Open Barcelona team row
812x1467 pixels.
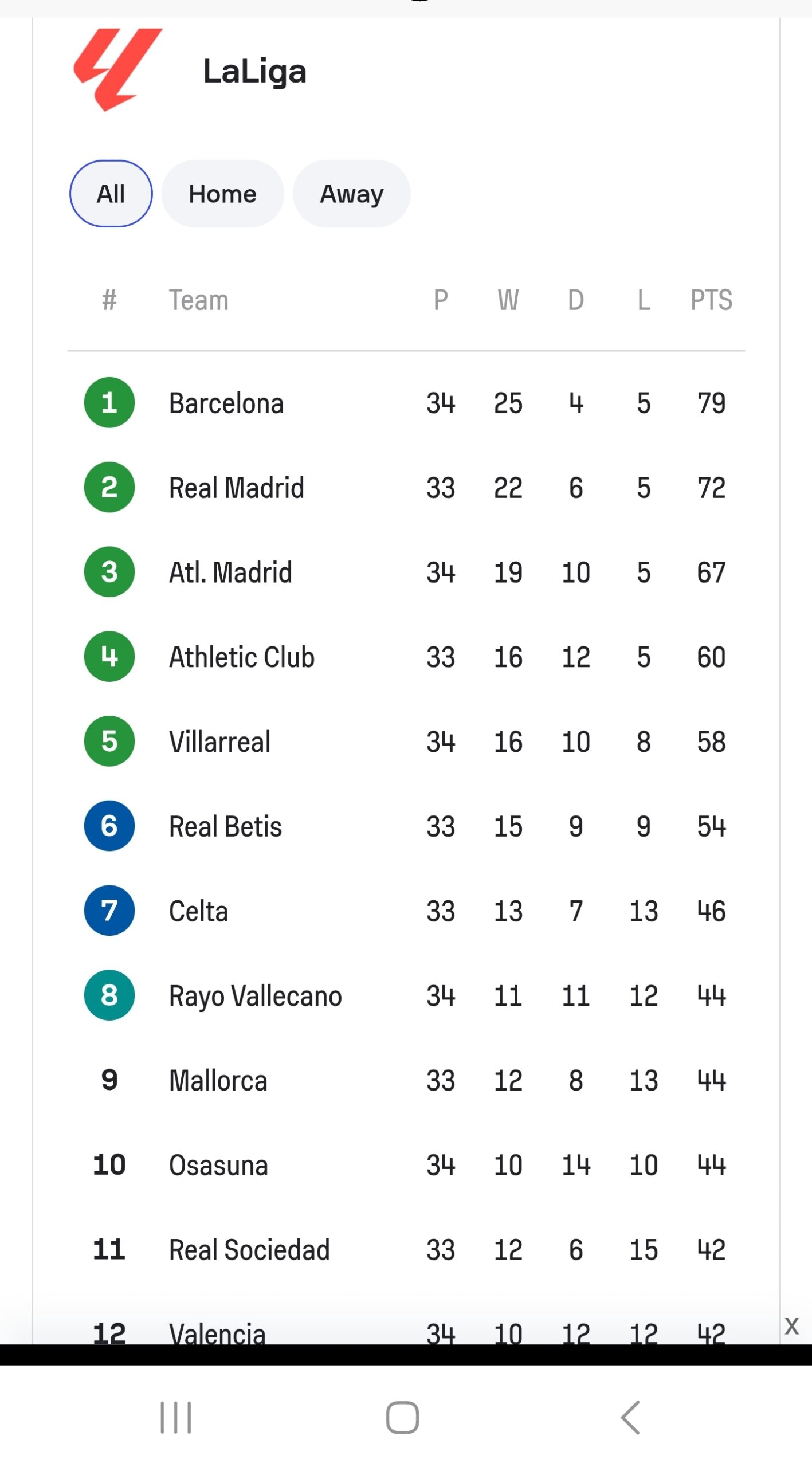[406, 403]
